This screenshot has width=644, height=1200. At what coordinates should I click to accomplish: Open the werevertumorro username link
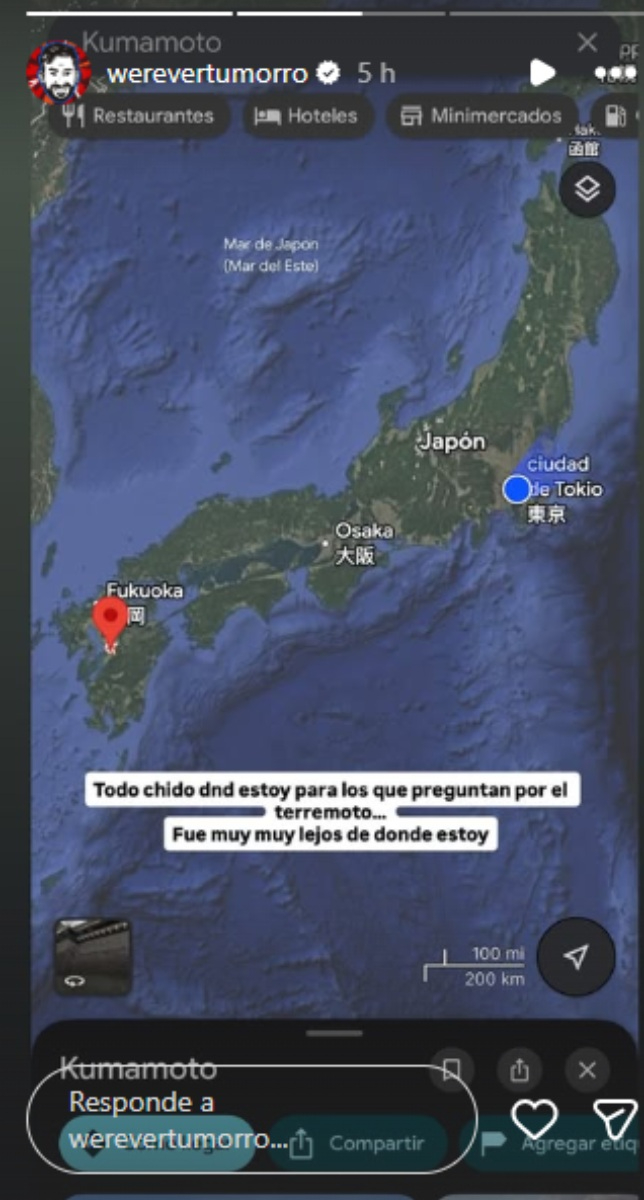(x=206, y=72)
